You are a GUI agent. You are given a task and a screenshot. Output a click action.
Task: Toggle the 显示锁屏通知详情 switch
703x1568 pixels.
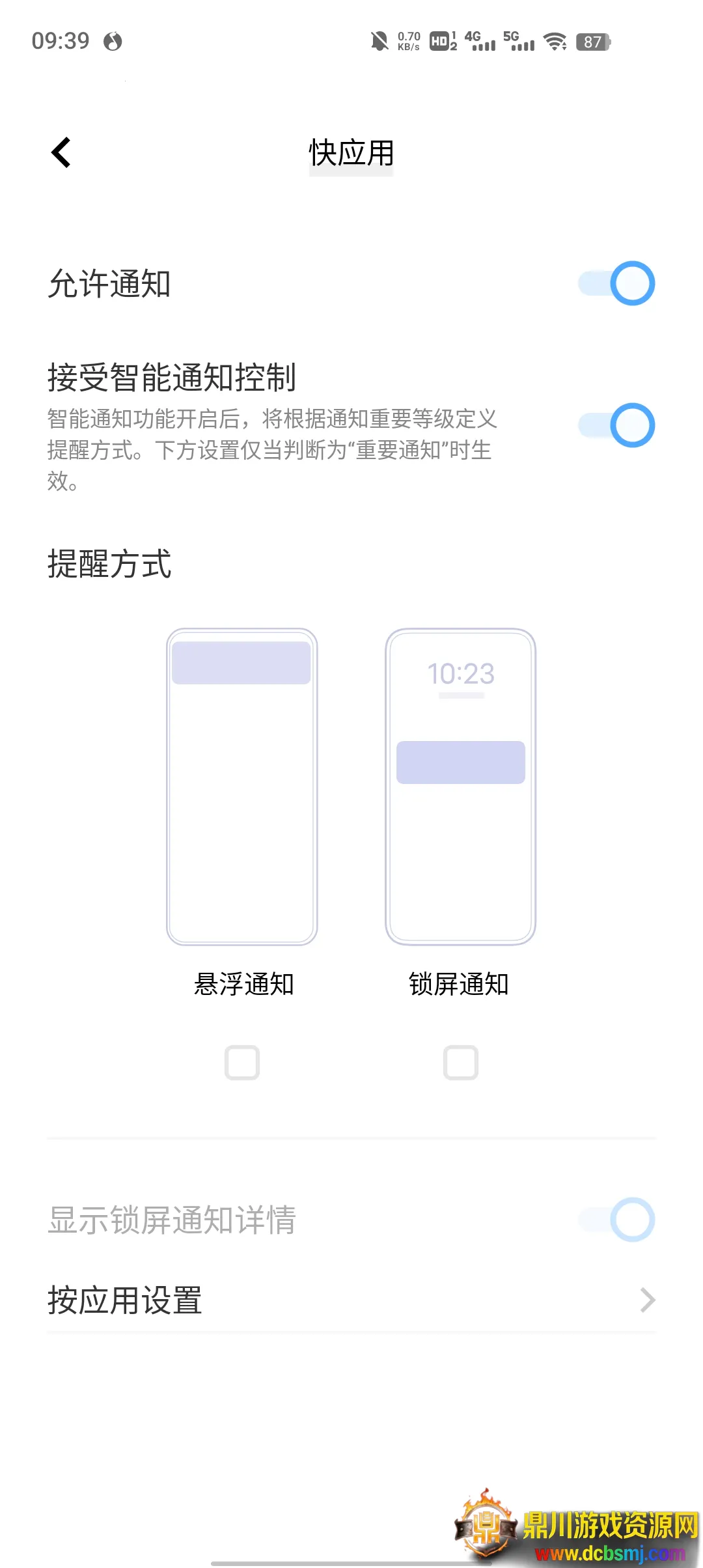(x=616, y=1219)
